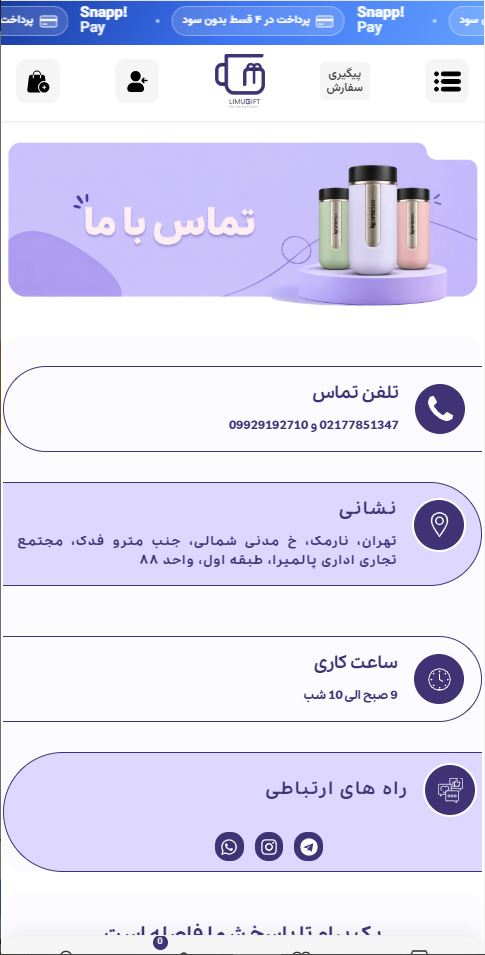Tap the Snapp! Pay installment banner
485x955 pixels.
tap(242, 22)
